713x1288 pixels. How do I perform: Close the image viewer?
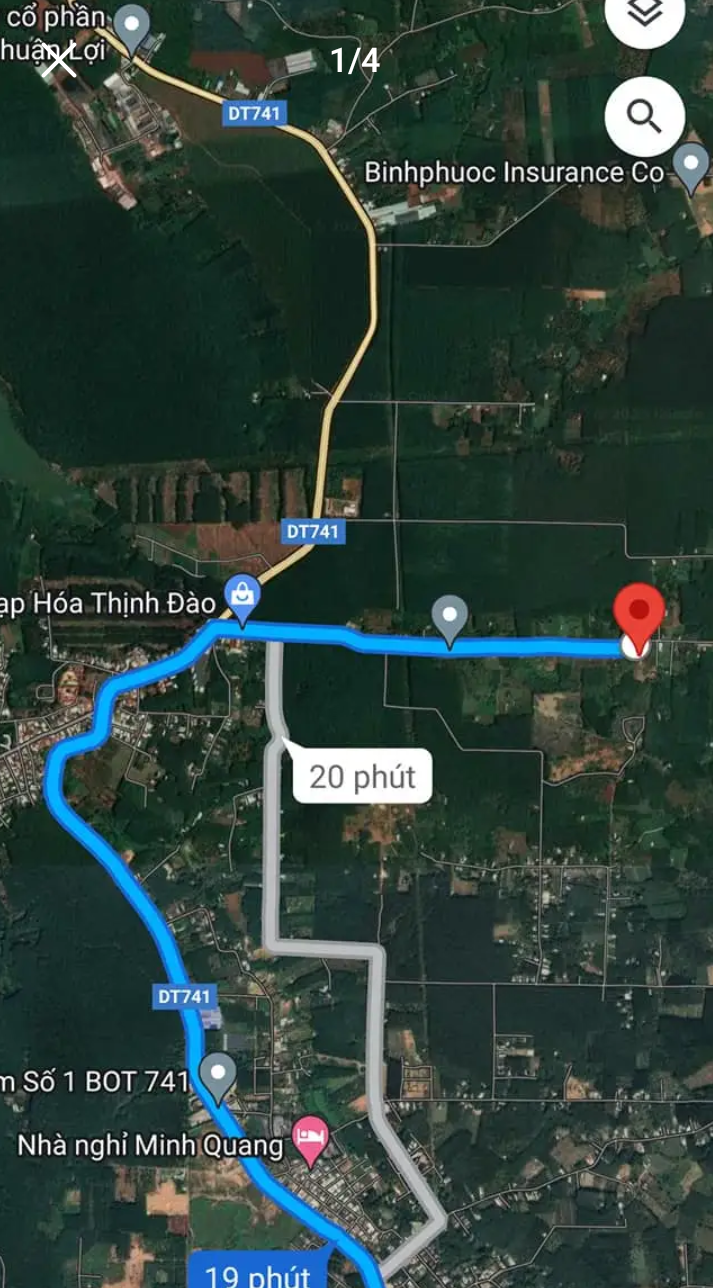(59, 61)
